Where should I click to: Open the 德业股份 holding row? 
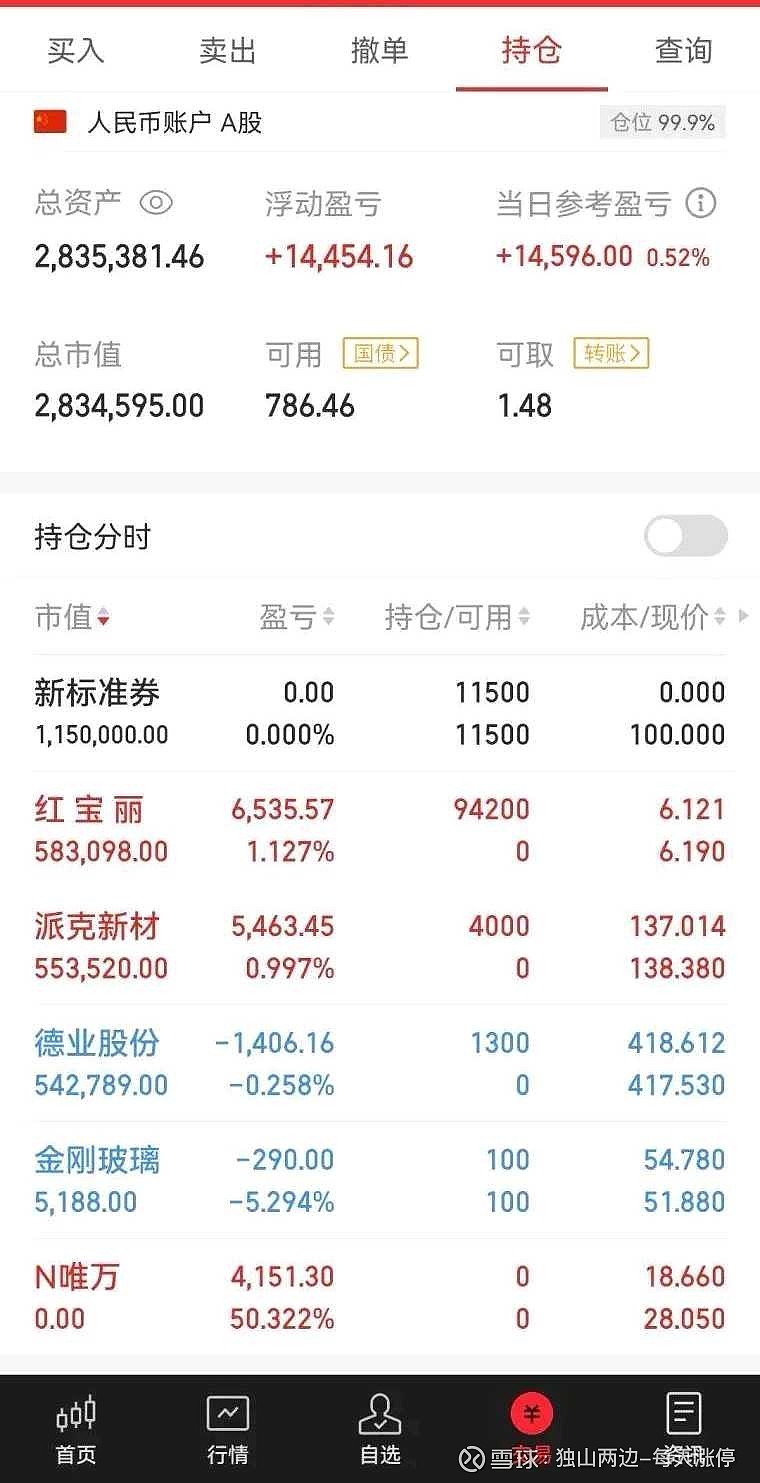tap(380, 1064)
